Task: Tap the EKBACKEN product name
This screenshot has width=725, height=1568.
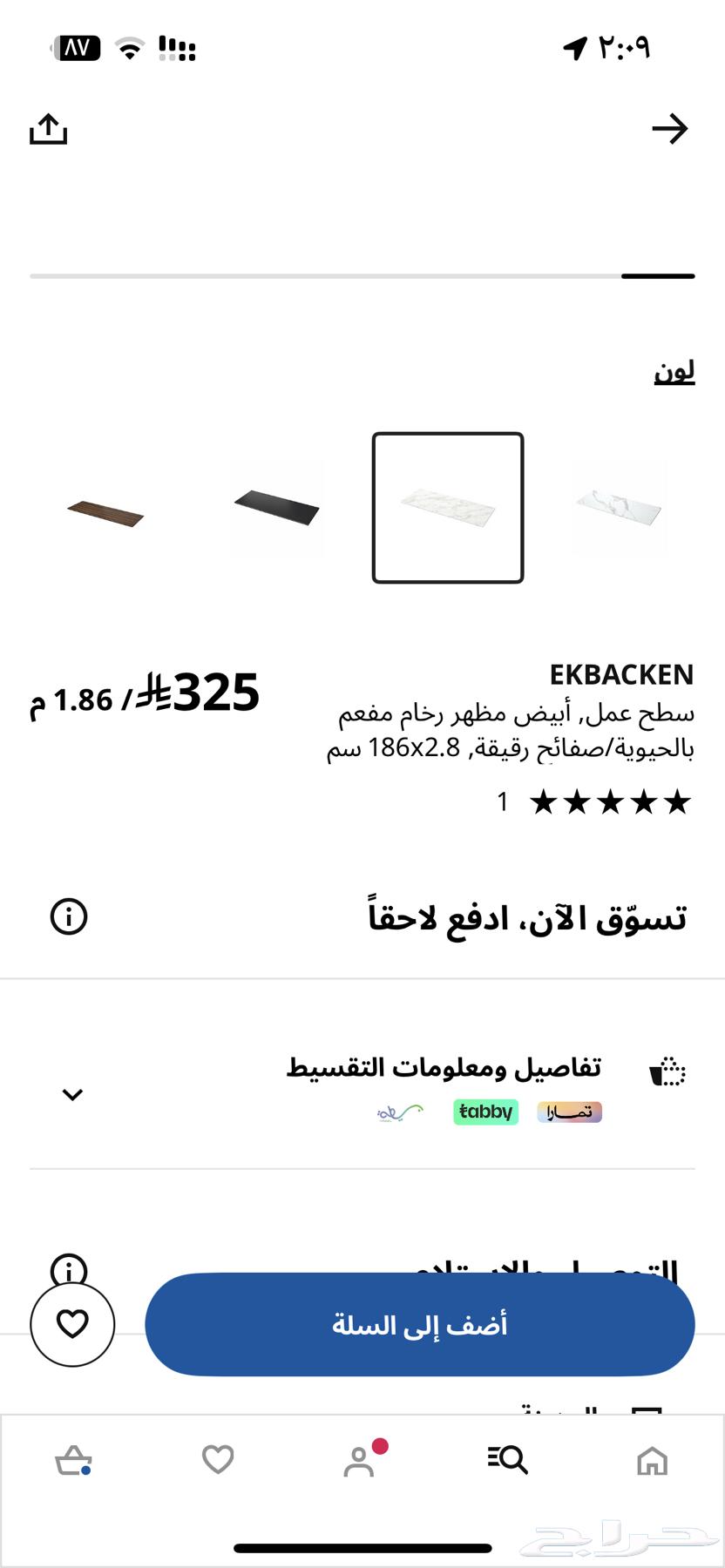Action: tap(620, 674)
